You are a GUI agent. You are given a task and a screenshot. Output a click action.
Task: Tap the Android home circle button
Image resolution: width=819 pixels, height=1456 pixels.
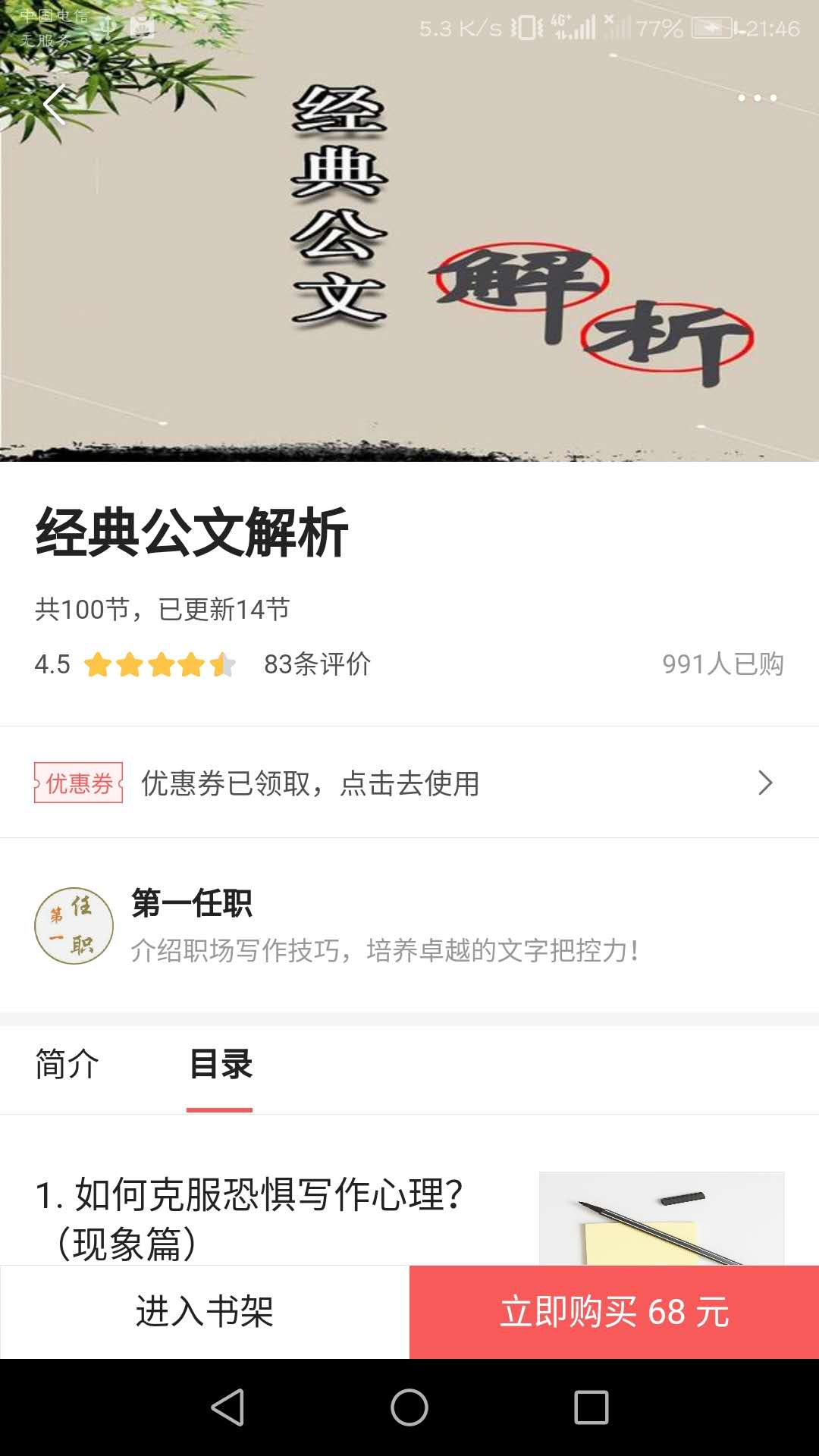pos(409,1406)
